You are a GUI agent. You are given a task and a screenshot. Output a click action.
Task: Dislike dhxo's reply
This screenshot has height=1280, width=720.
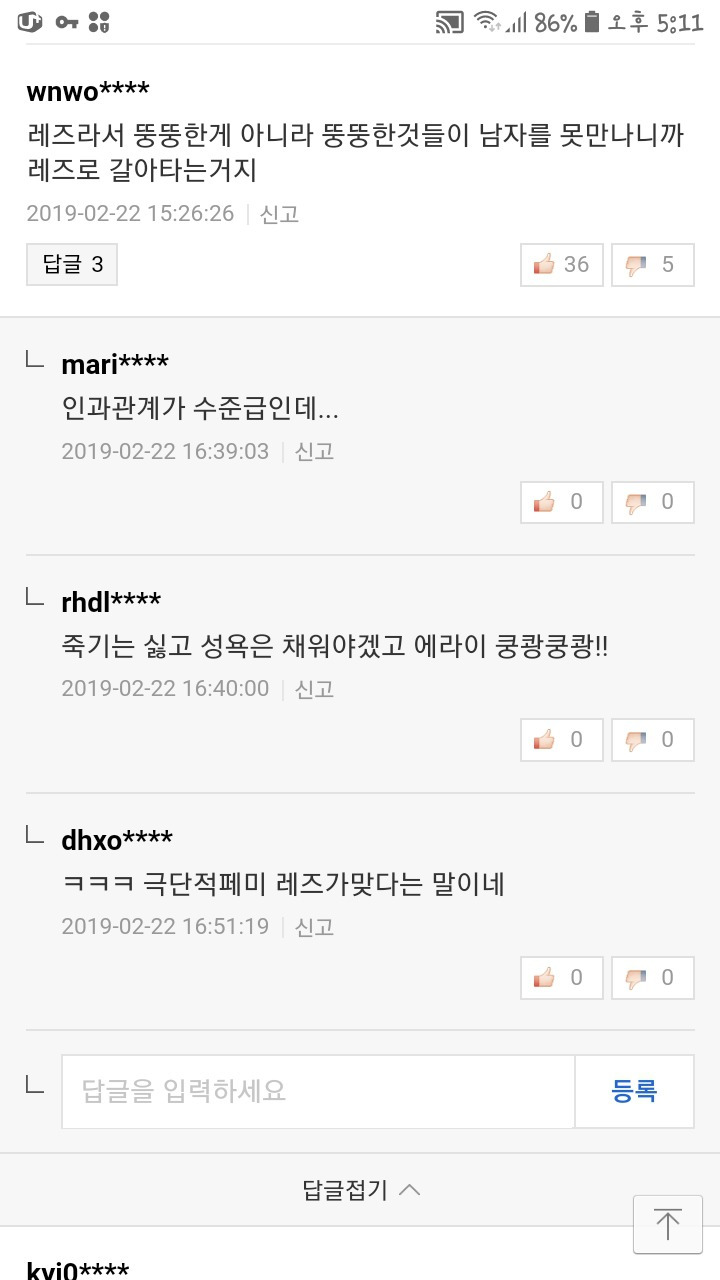(653, 978)
